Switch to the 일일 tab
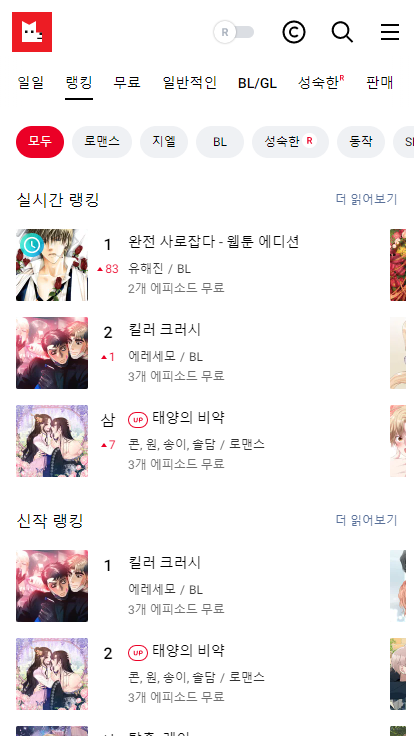 [31, 83]
